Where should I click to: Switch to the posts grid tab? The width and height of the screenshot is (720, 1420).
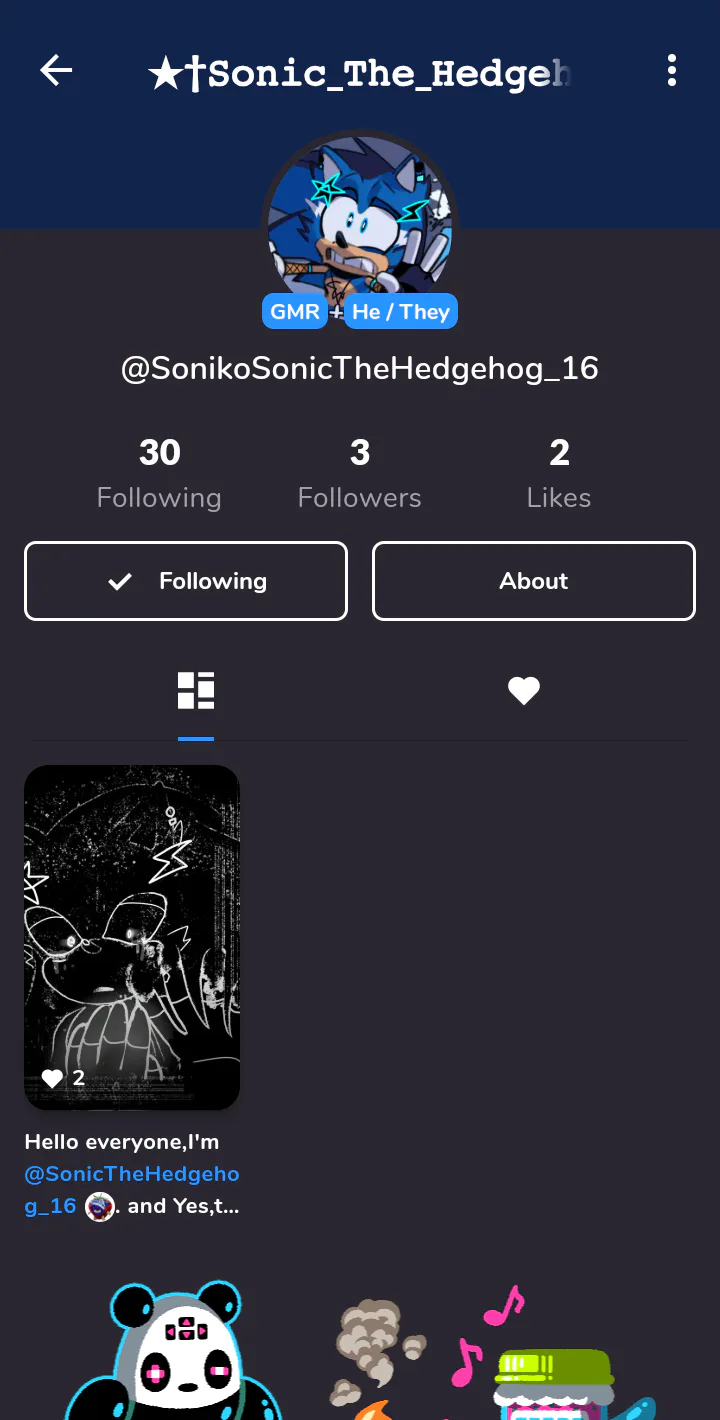click(x=196, y=690)
